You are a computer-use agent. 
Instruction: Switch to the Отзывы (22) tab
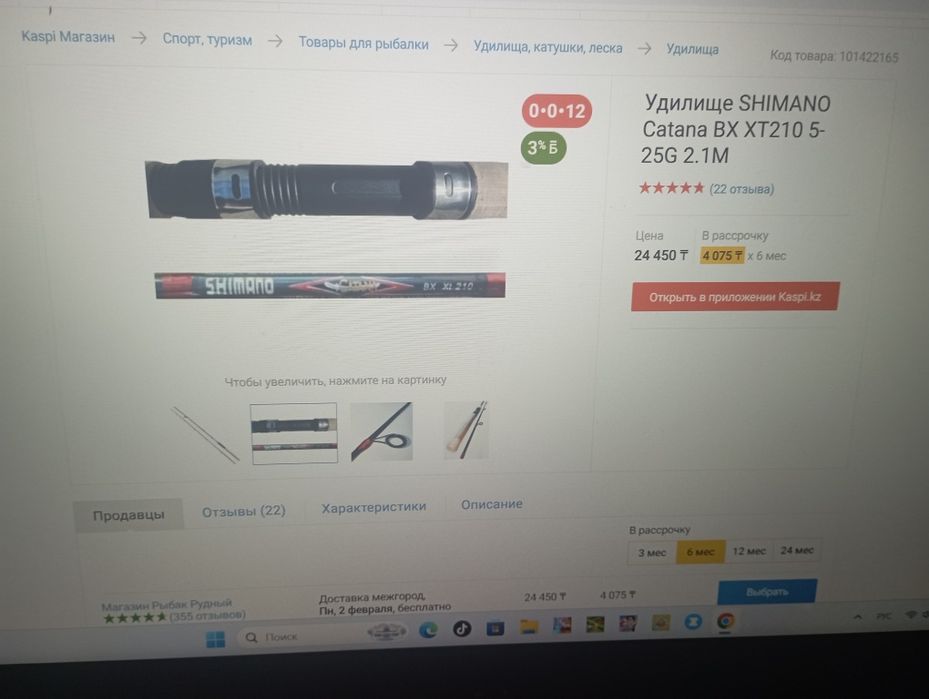tap(243, 511)
